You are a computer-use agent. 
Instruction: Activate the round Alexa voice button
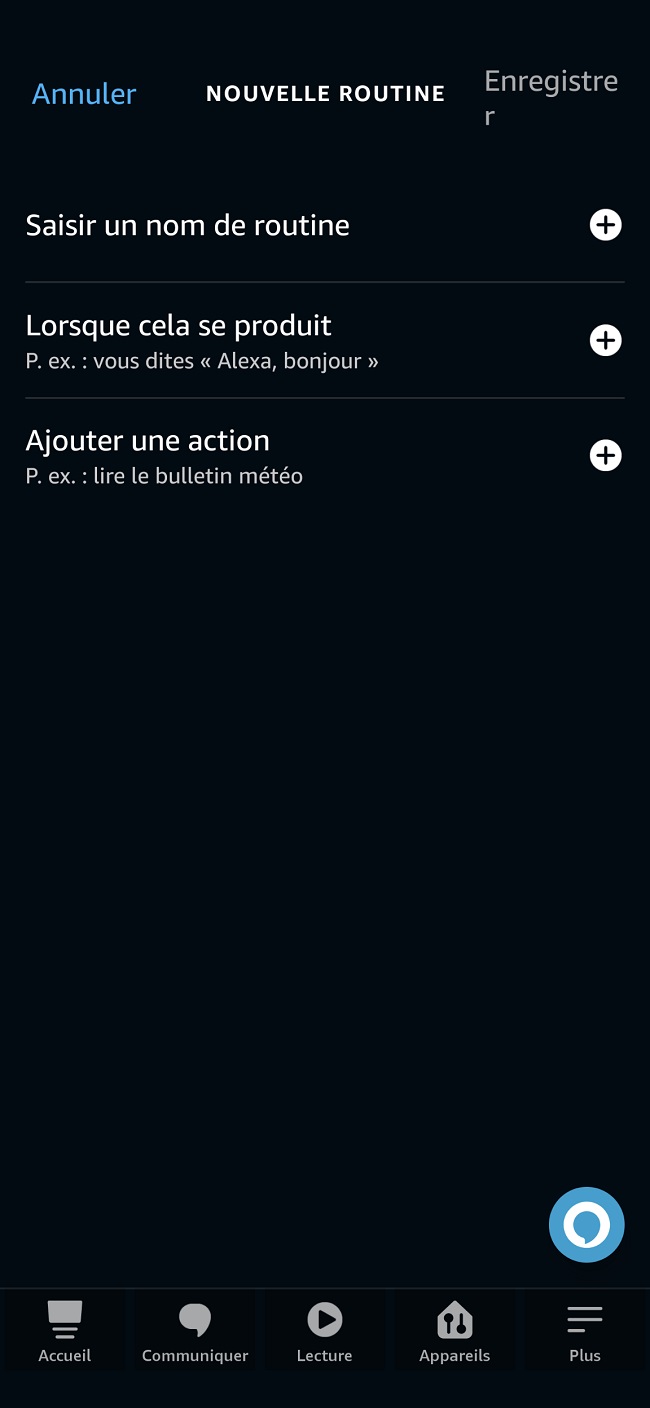(x=587, y=1224)
